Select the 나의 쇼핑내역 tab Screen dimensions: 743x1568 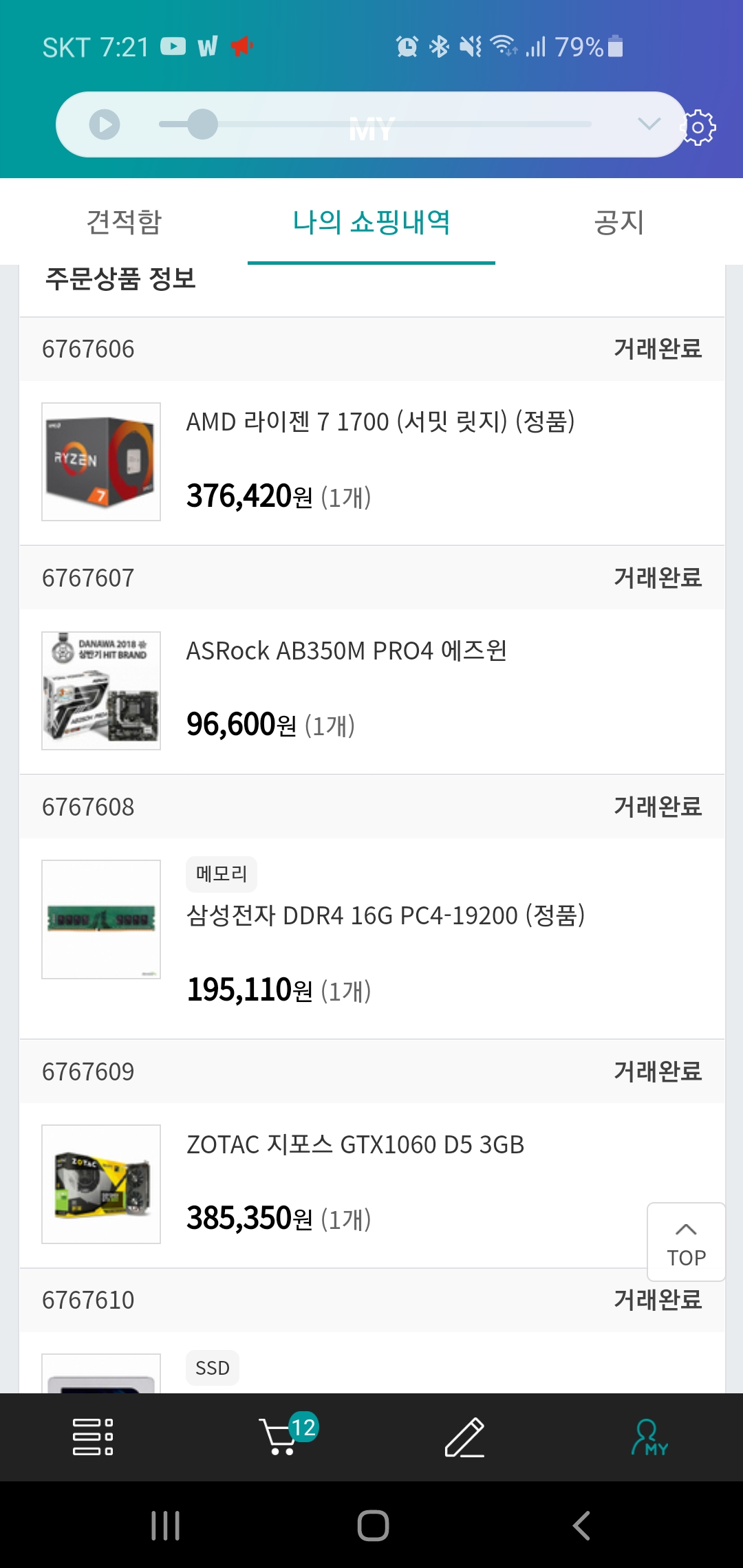pos(371,222)
